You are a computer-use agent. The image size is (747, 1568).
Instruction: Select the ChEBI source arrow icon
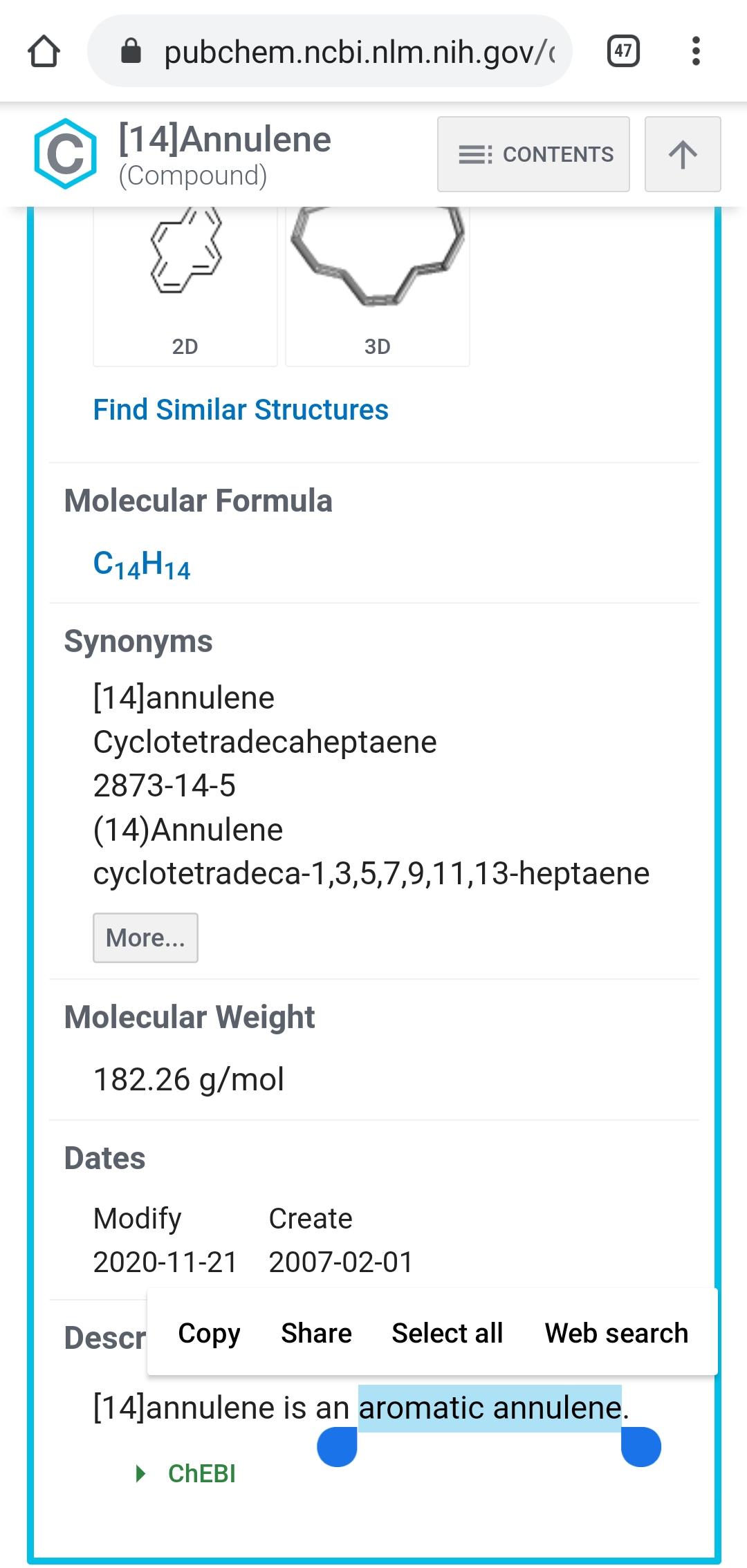point(140,1473)
